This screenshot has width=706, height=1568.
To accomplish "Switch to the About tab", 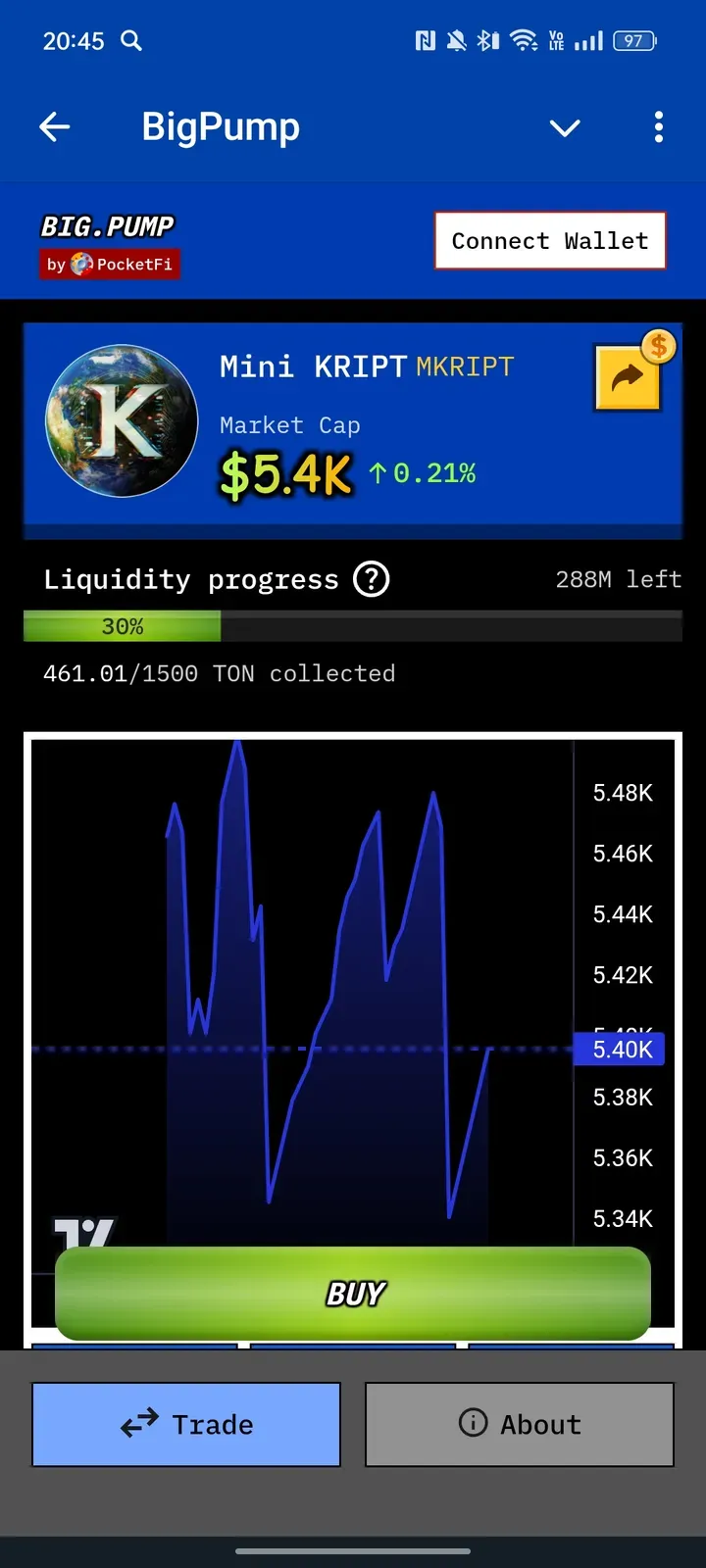I will (x=520, y=1424).
